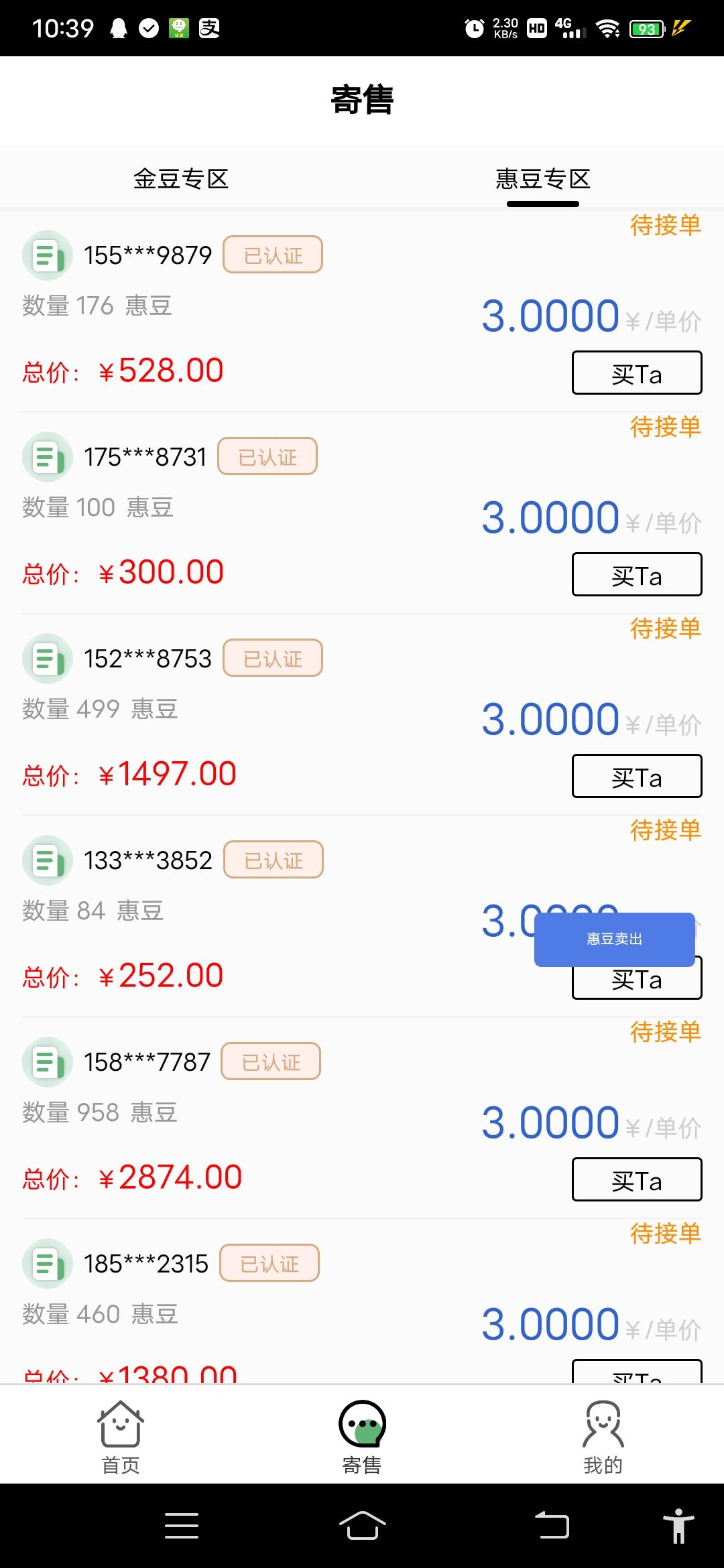Buy from seller 175***8731

637,574
